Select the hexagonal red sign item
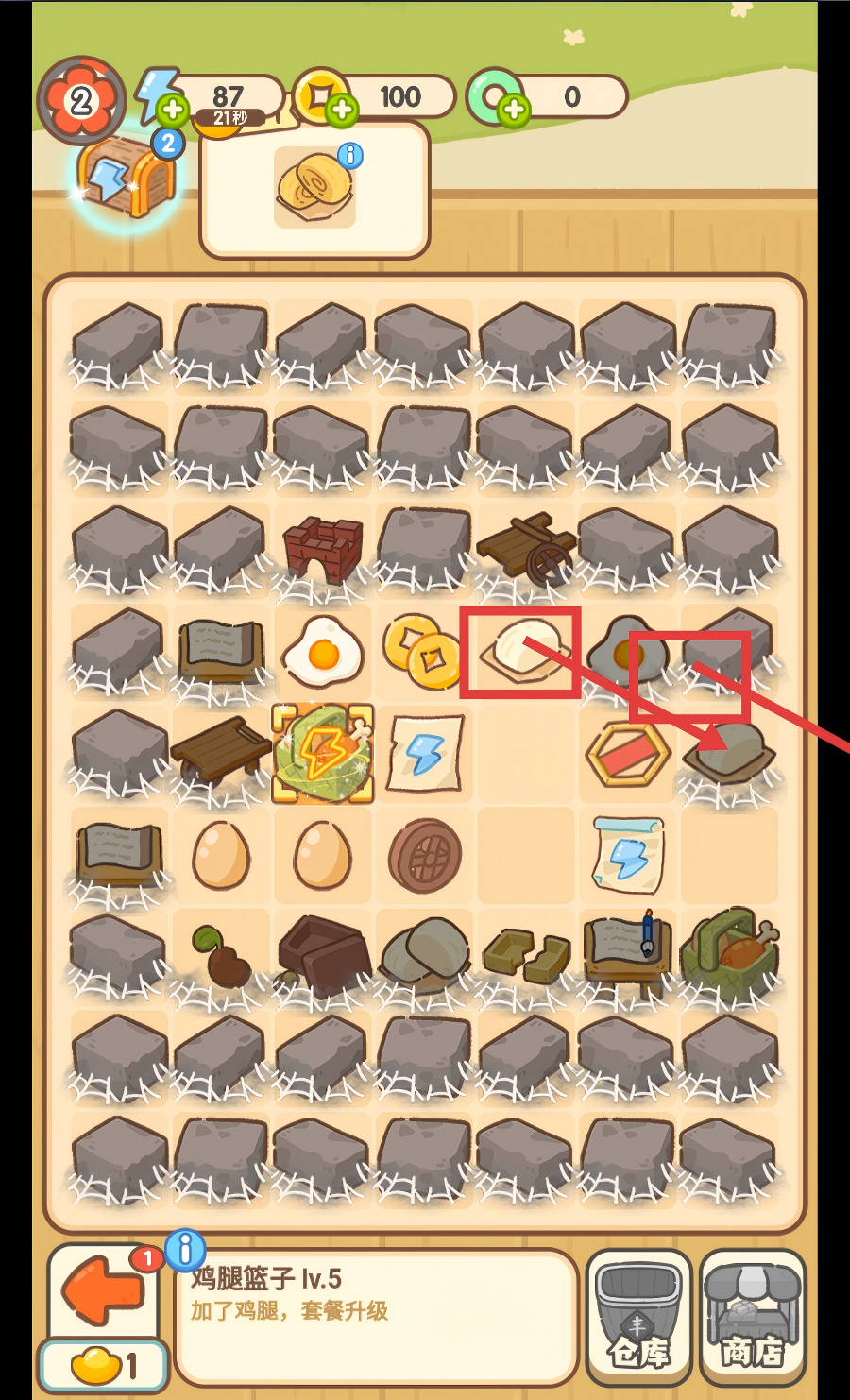The image size is (850, 1400). click(628, 755)
